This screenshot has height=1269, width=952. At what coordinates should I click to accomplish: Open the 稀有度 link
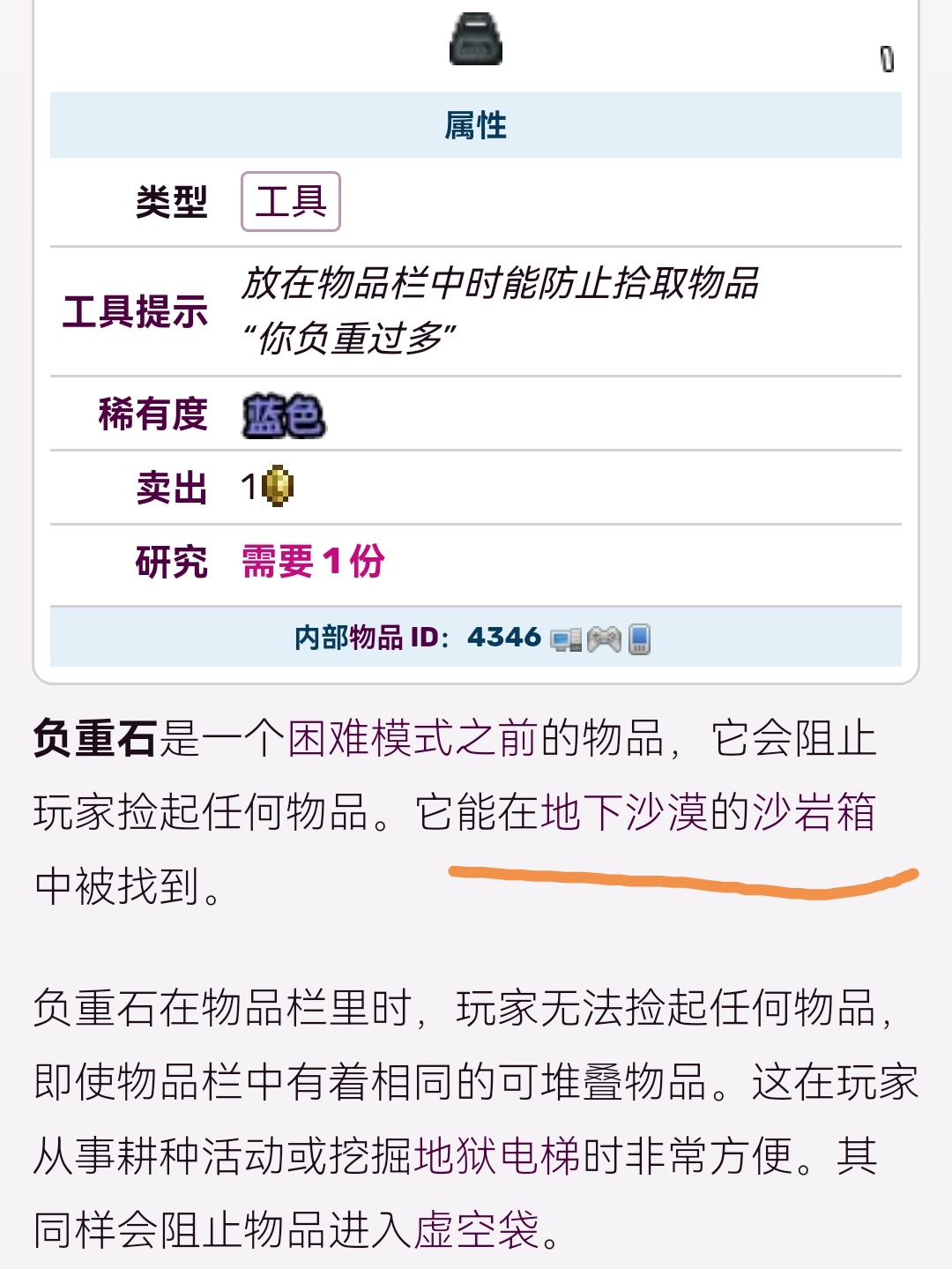point(152,414)
